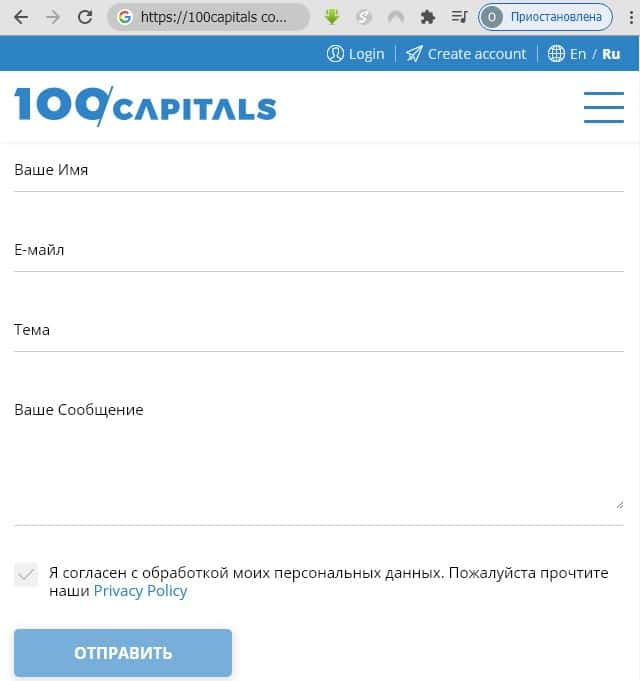Switch language to Ru

611,54
